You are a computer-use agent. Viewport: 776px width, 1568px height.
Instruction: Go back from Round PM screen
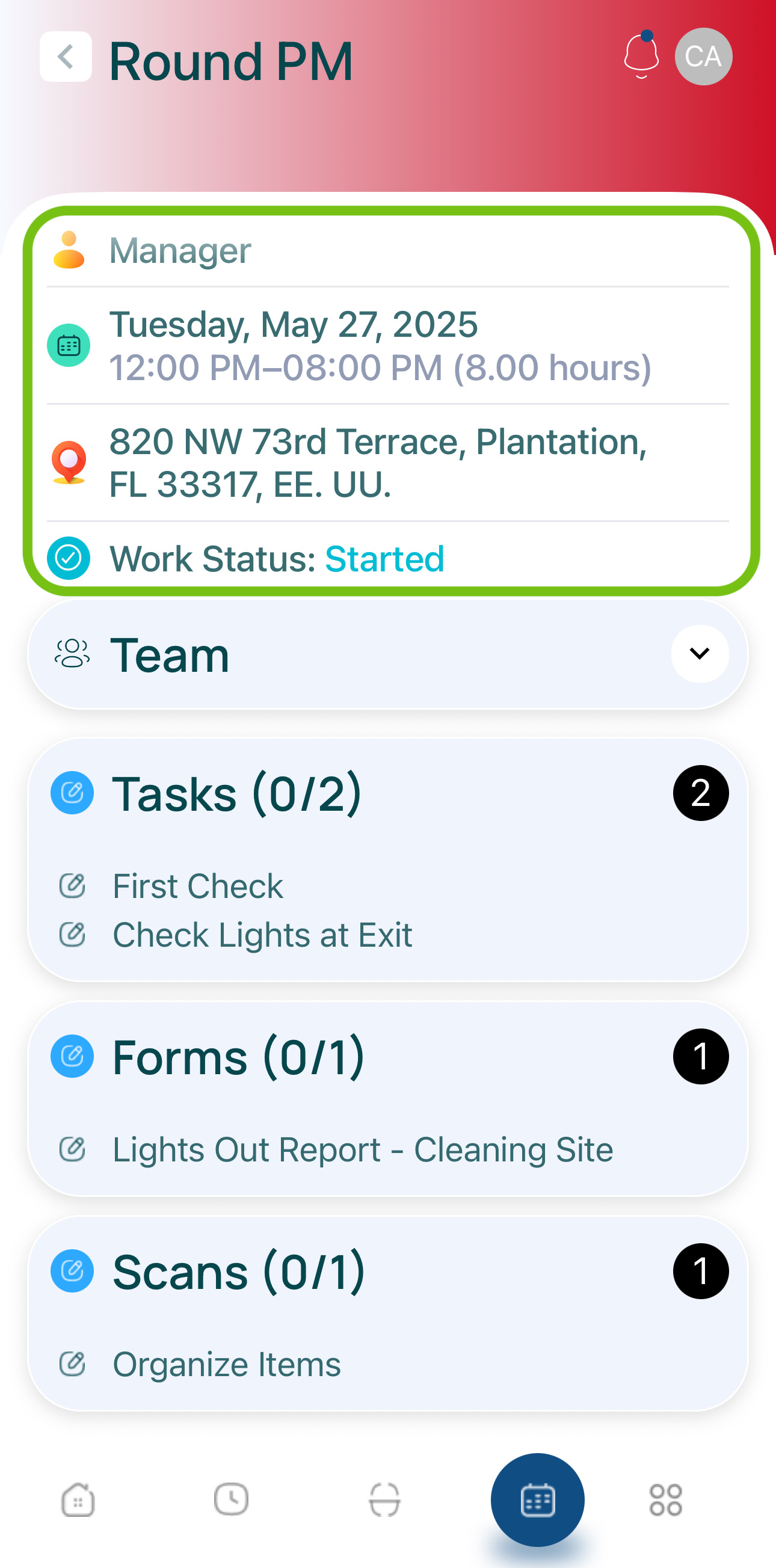[66, 57]
